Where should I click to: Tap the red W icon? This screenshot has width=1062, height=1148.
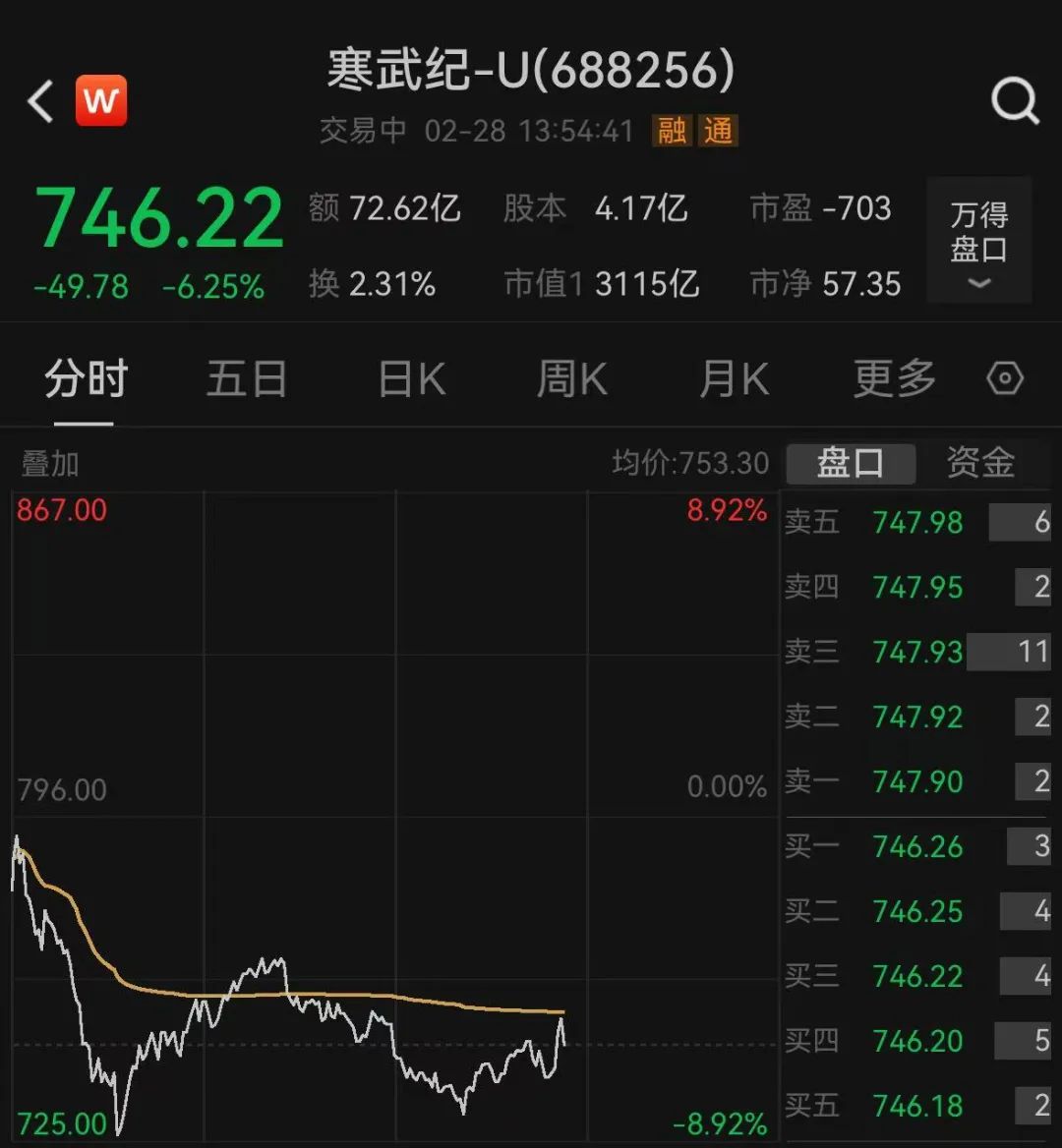point(101,100)
